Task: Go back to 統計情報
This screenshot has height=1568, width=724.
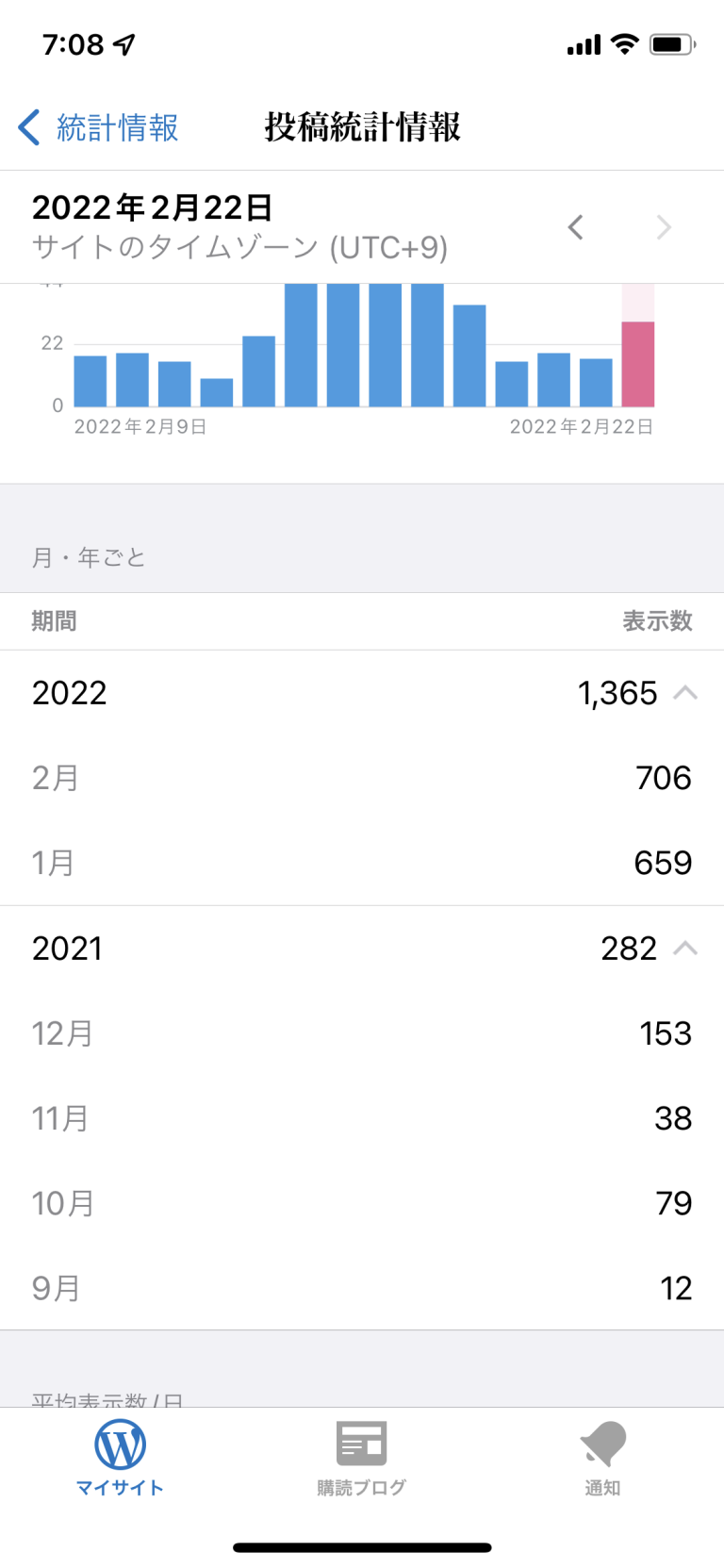Action: tap(99, 127)
